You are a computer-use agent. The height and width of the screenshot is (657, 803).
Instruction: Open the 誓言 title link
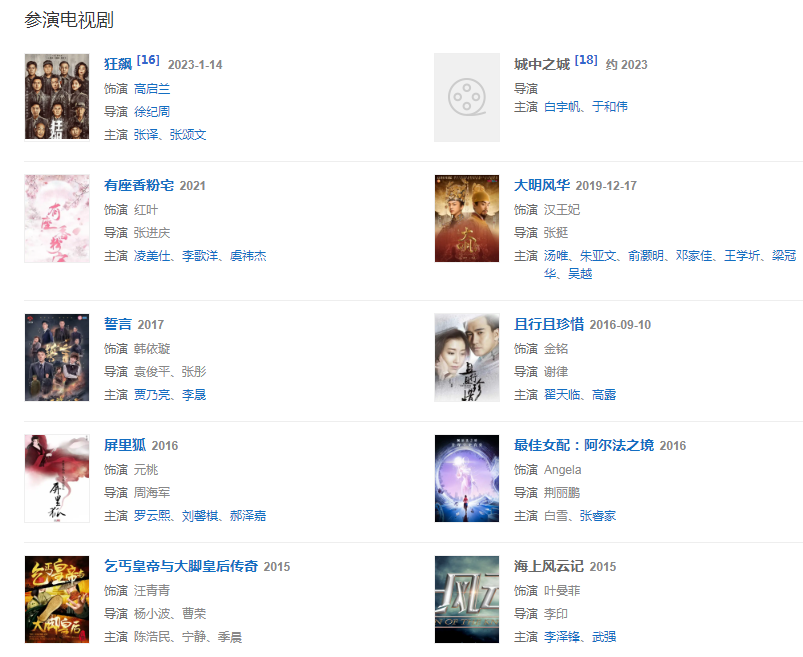tap(118, 324)
